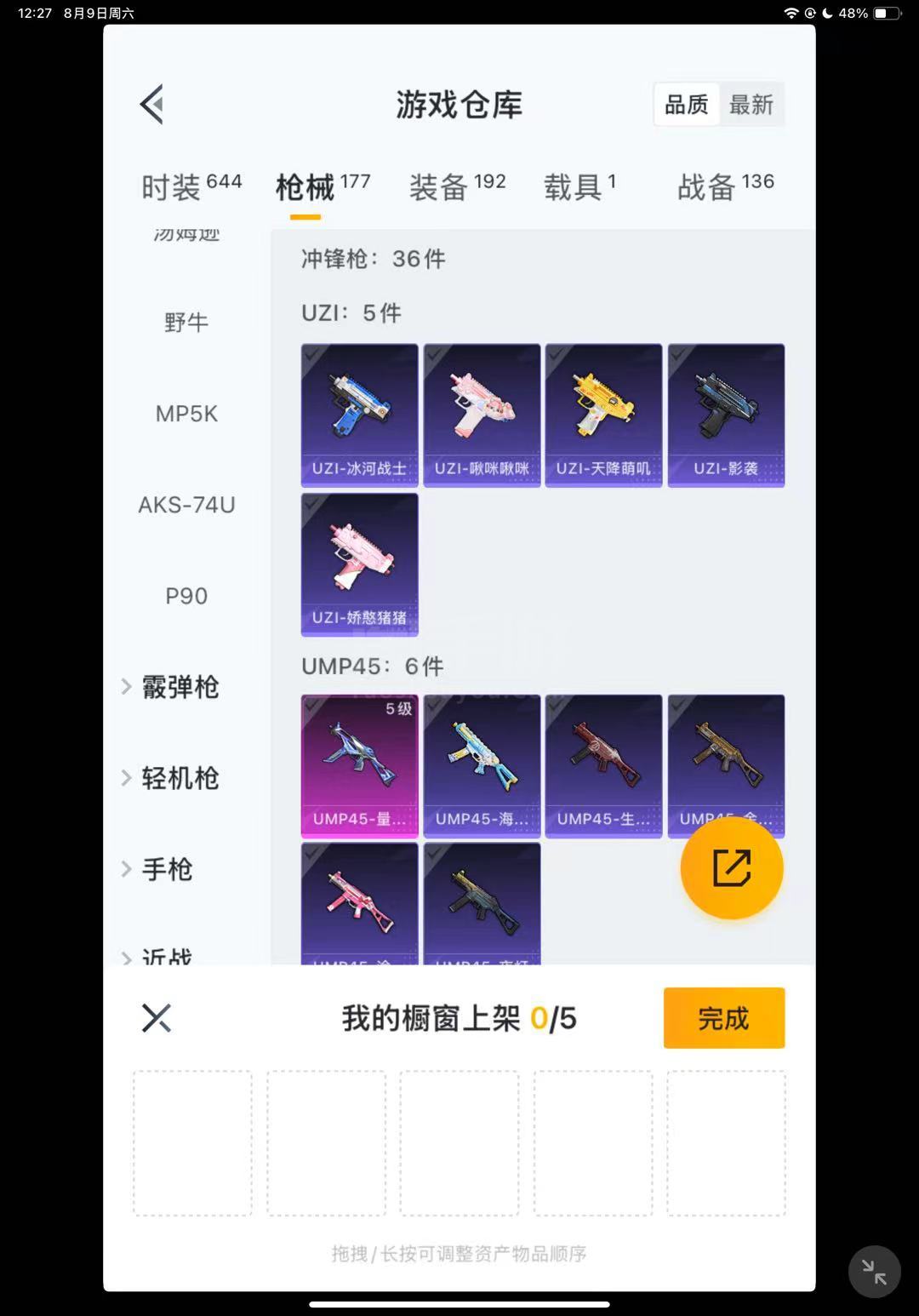Select MP5K in the sidebar
Image resolution: width=919 pixels, height=1316 pixels.
[x=186, y=414]
